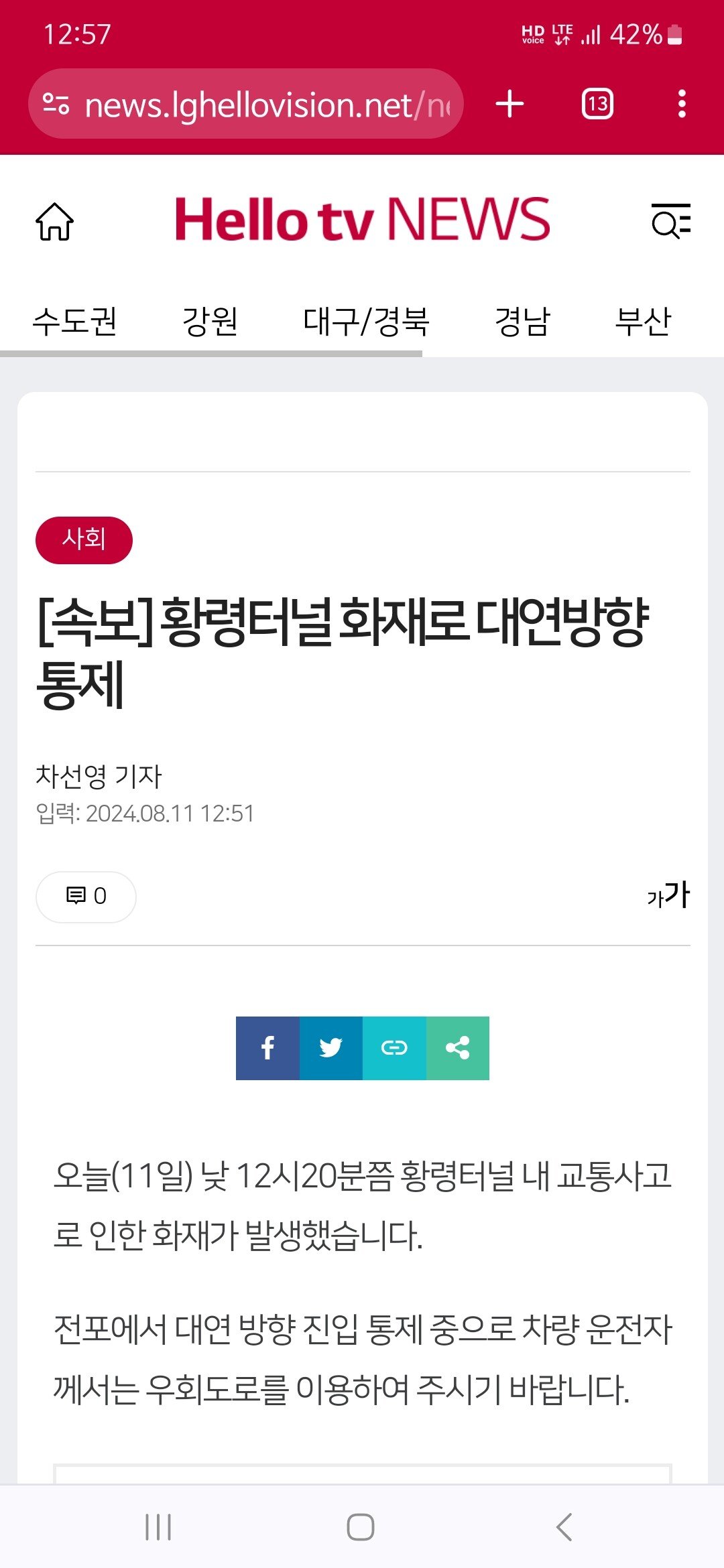Open the browser overflow menu
Image resolution: width=724 pixels, height=1568 pixels.
[x=682, y=105]
